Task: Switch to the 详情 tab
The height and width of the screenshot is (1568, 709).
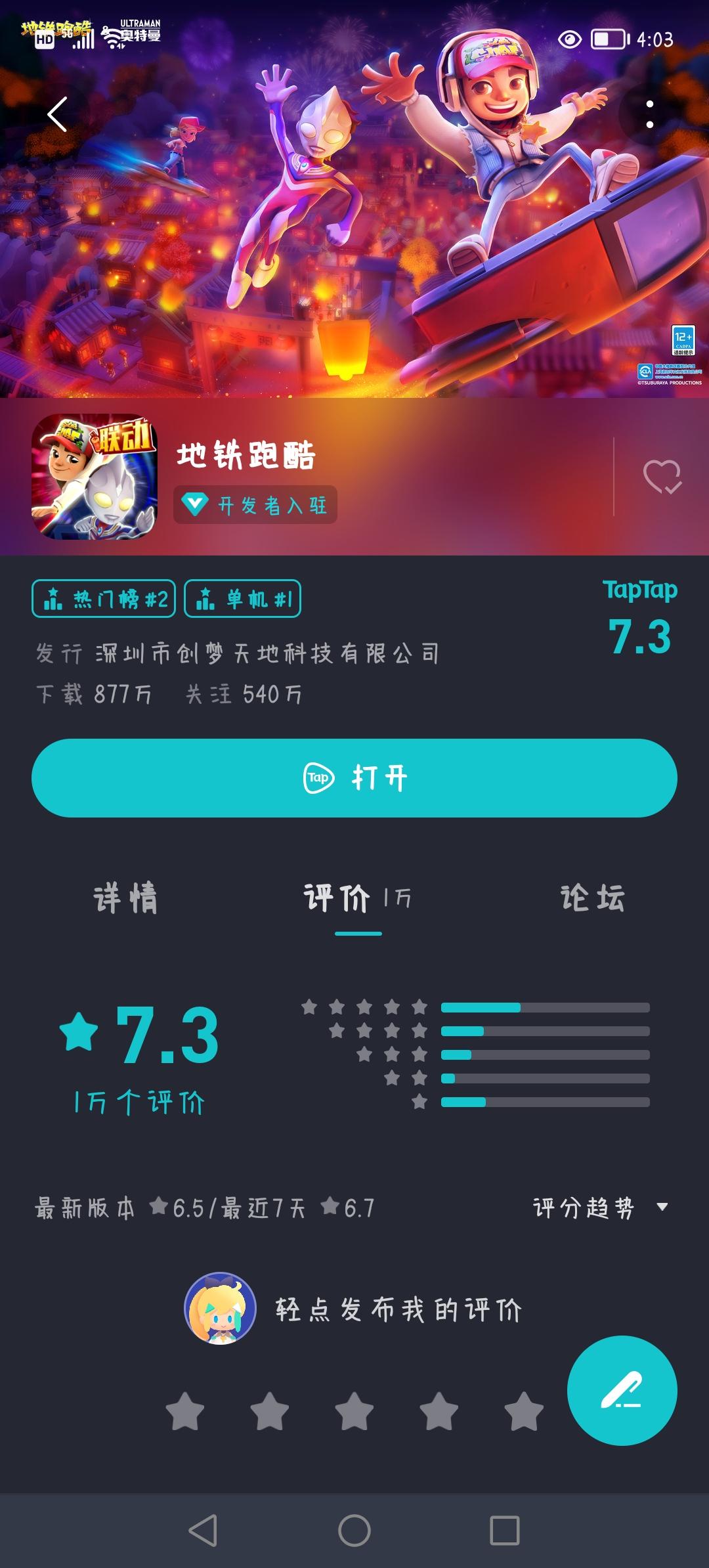Action: point(125,898)
